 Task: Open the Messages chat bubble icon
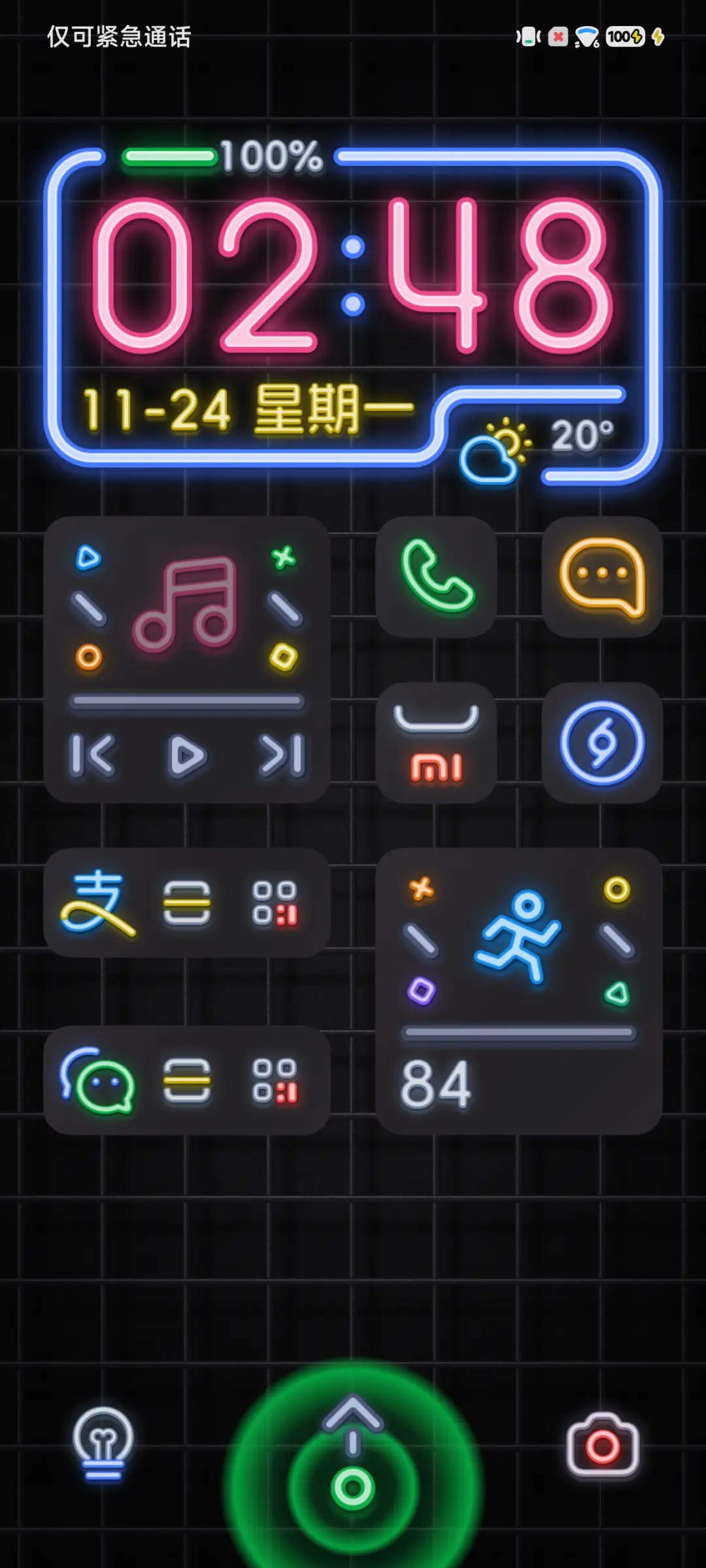[602, 575]
